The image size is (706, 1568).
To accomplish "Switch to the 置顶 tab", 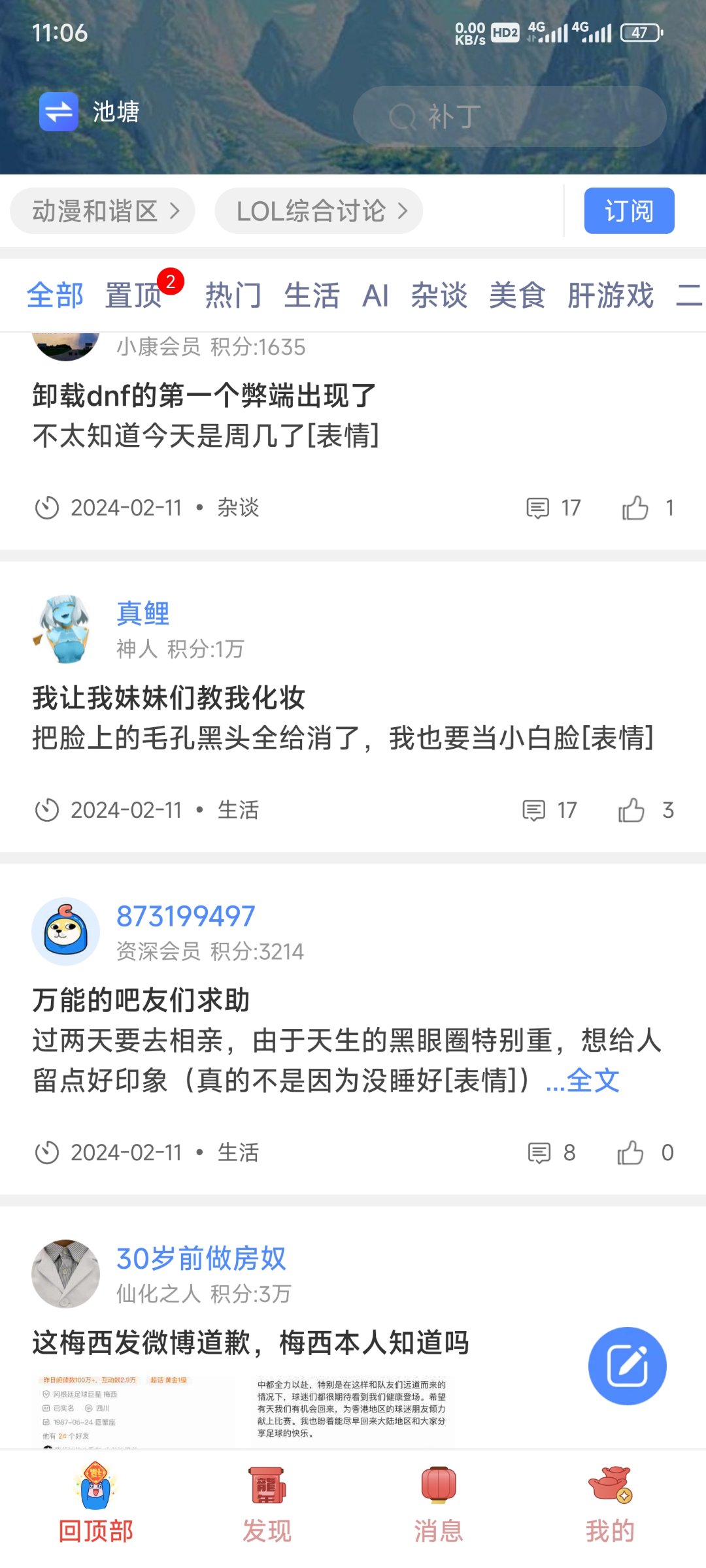I will coord(134,295).
